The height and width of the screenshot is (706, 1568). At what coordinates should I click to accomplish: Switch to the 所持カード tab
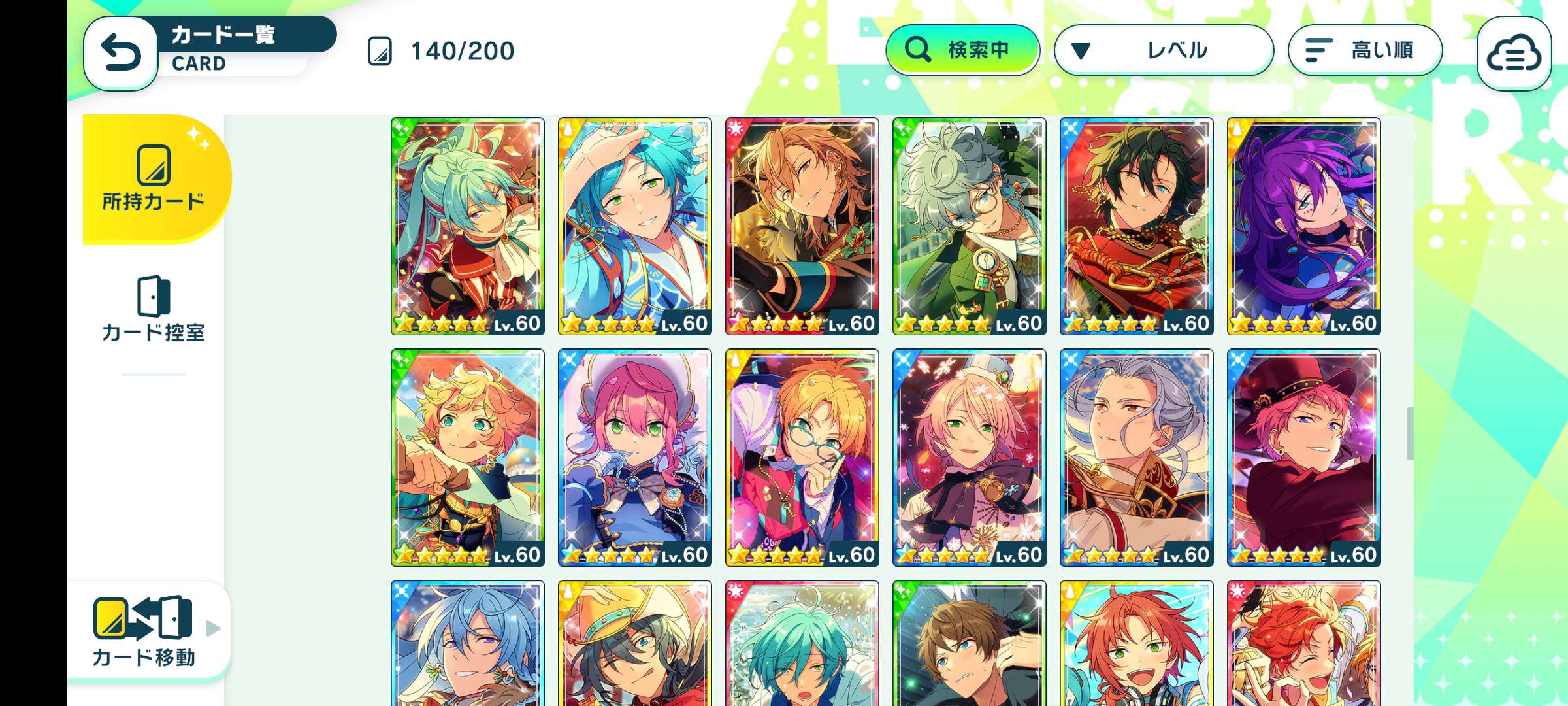[154, 178]
